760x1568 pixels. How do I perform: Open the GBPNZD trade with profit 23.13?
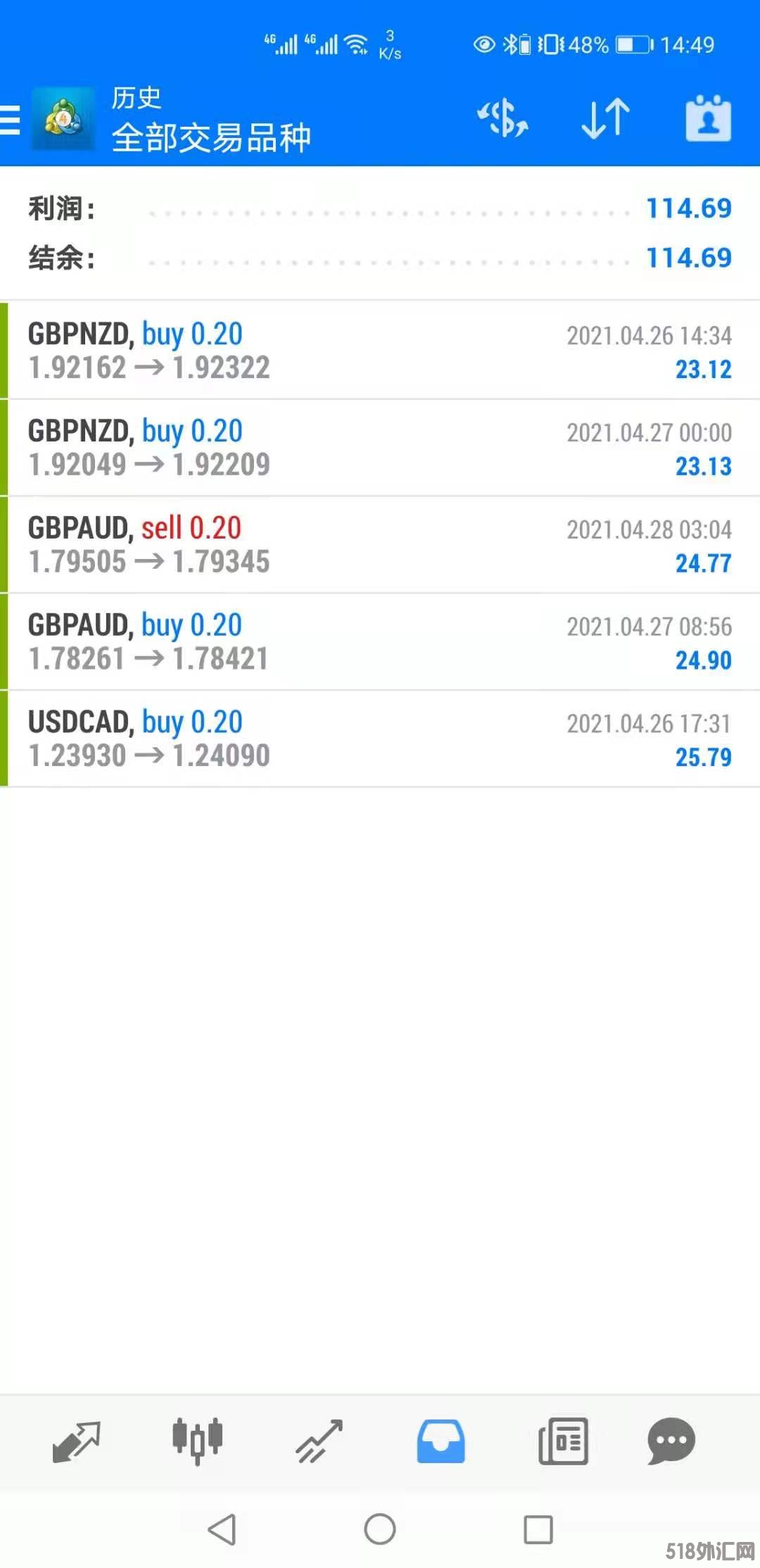click(380, 448)
